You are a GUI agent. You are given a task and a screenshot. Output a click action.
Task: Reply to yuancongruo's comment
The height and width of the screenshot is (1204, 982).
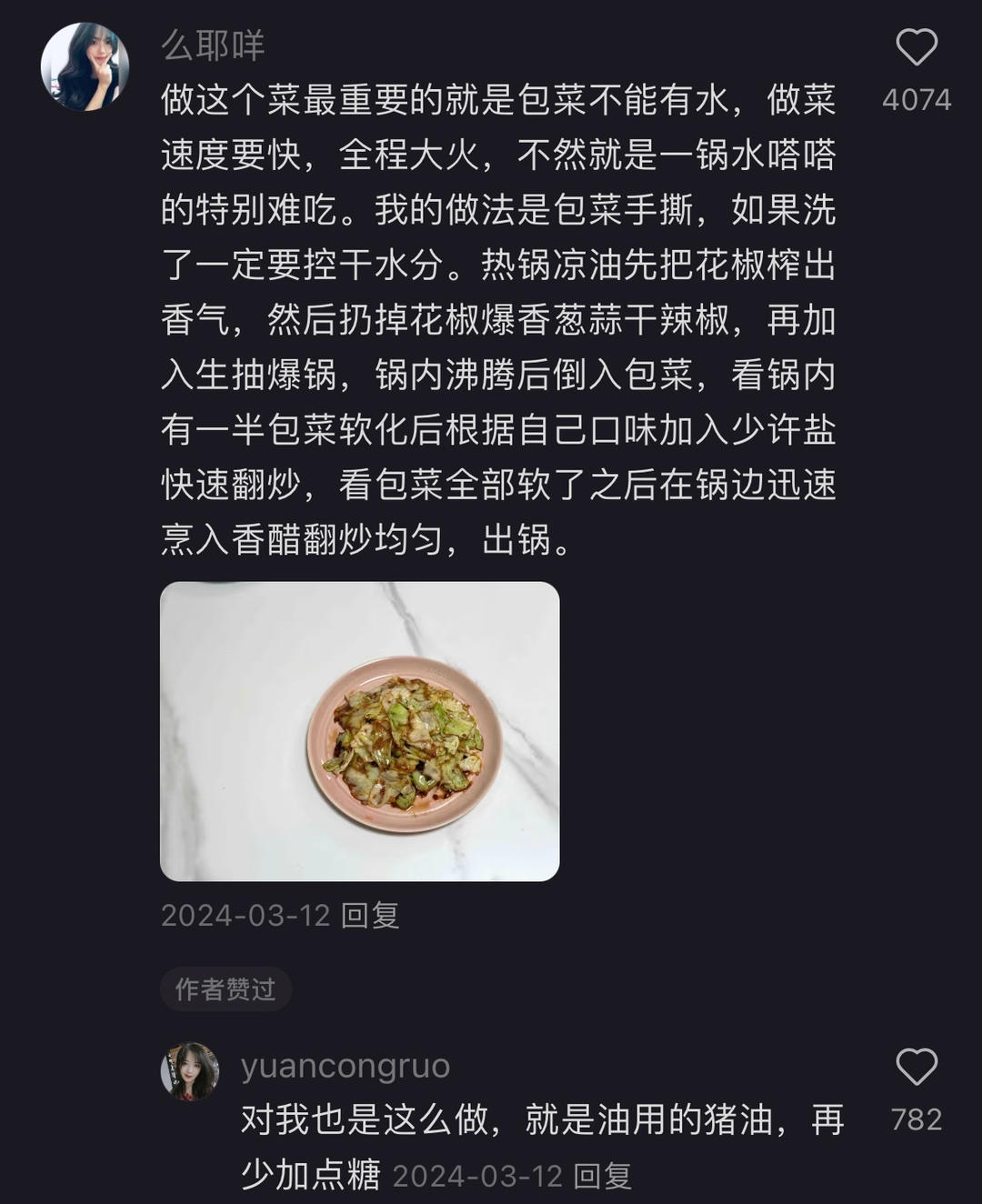(x=603, y=1176)
